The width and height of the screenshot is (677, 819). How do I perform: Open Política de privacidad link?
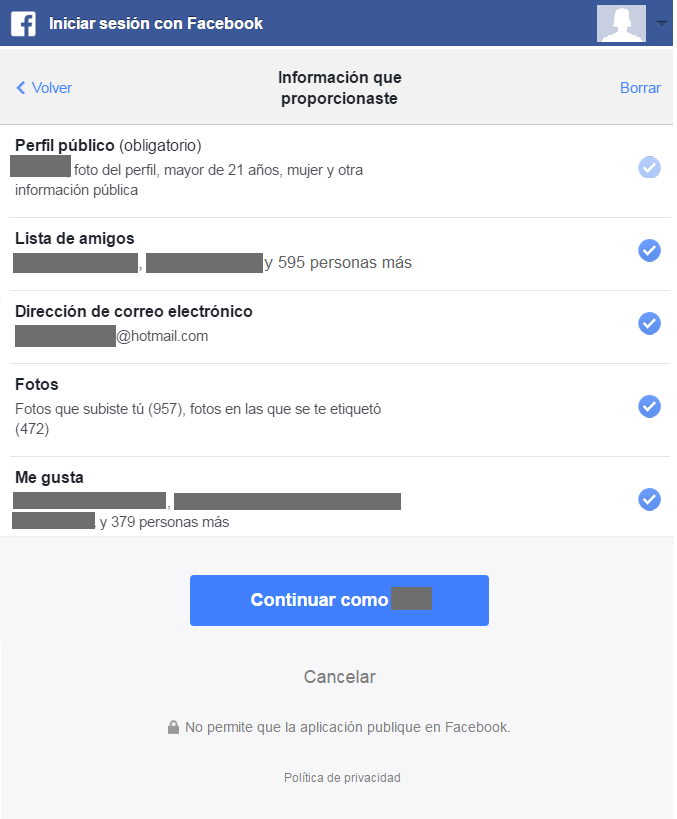[x=342, y=777]
